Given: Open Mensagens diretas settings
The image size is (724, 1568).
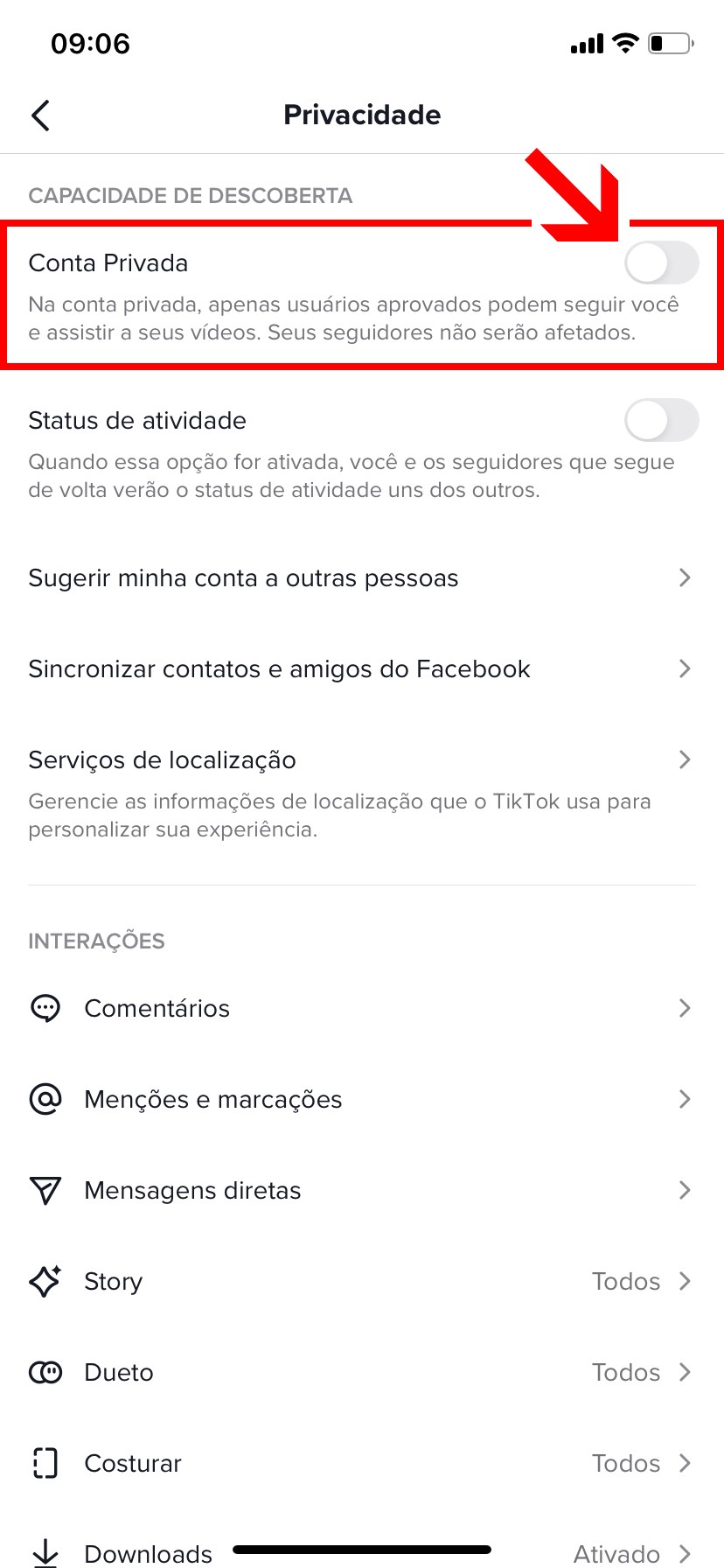Looking at the screenshot, I should click(360, 1191).
